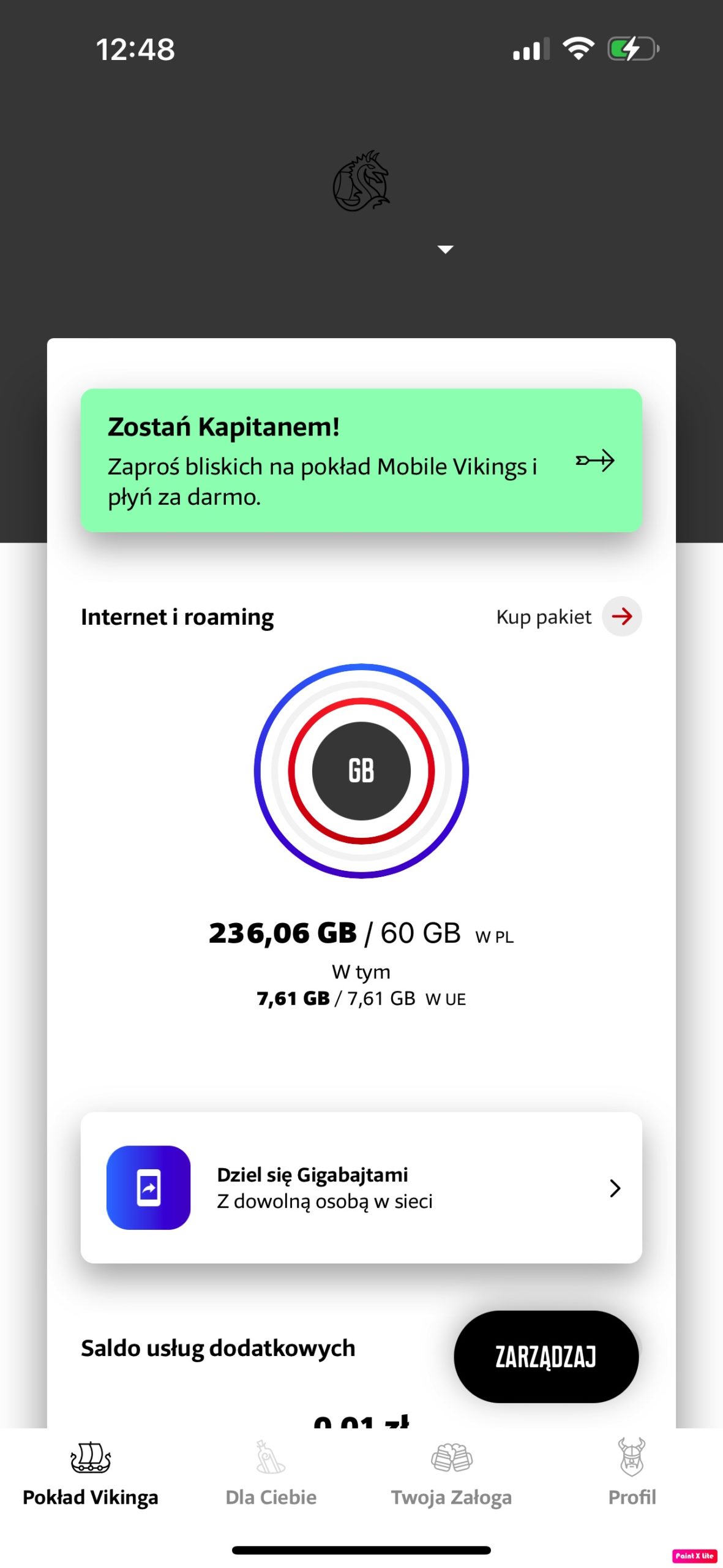Viewport: 723px width, 1568px height.
Task: Tap Kup pakiet to buy a package
Action: point(569,616)
